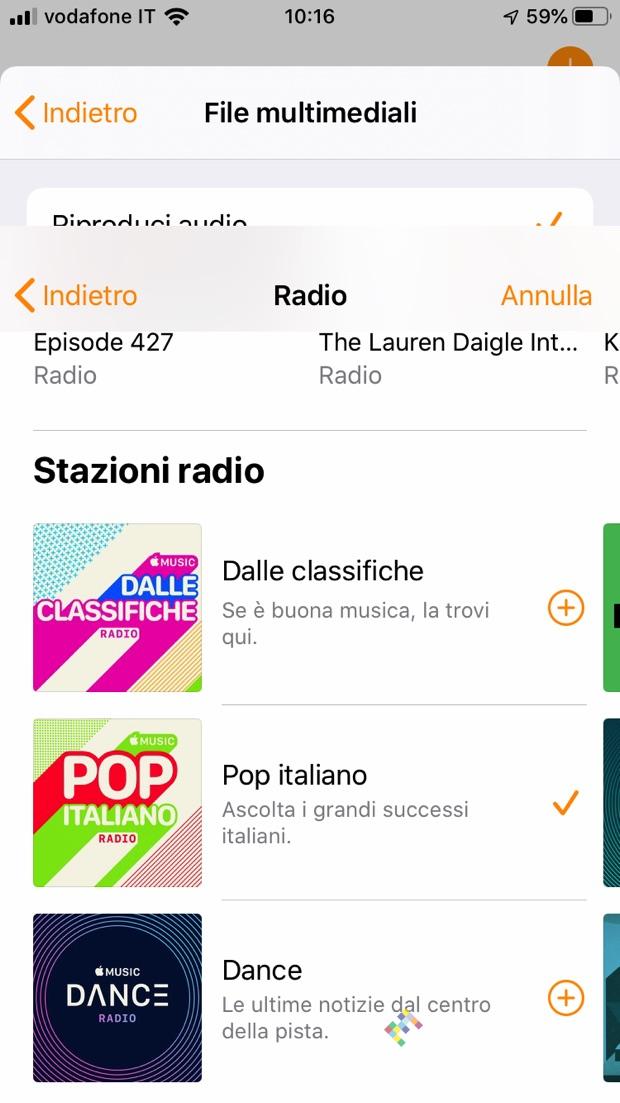Open the Pop italiano radio row
The height and width of the screenshot is (1103, 620).
pyautogui.click(x=360, y=802)
